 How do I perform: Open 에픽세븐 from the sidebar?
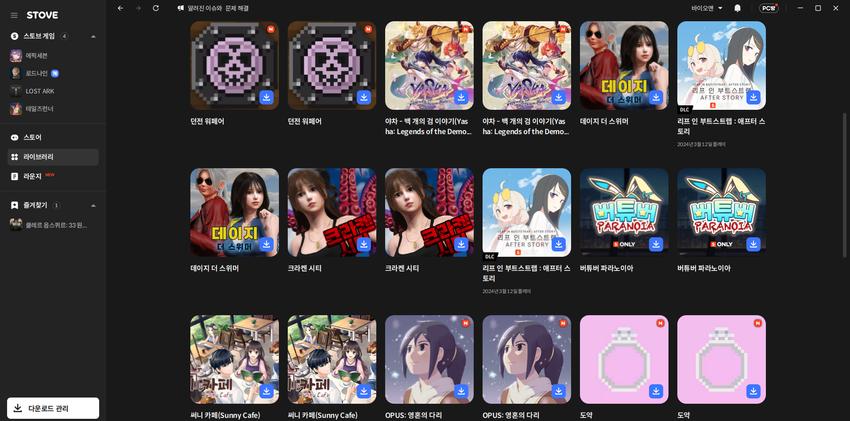(x=37, y=55)
